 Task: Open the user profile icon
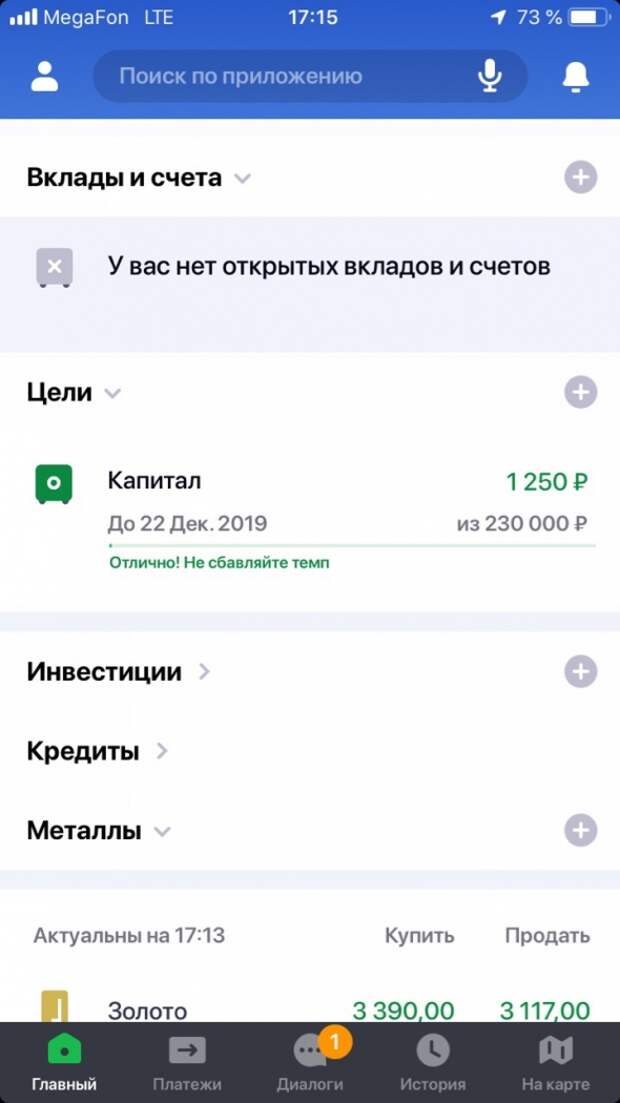tap(45, 77)
